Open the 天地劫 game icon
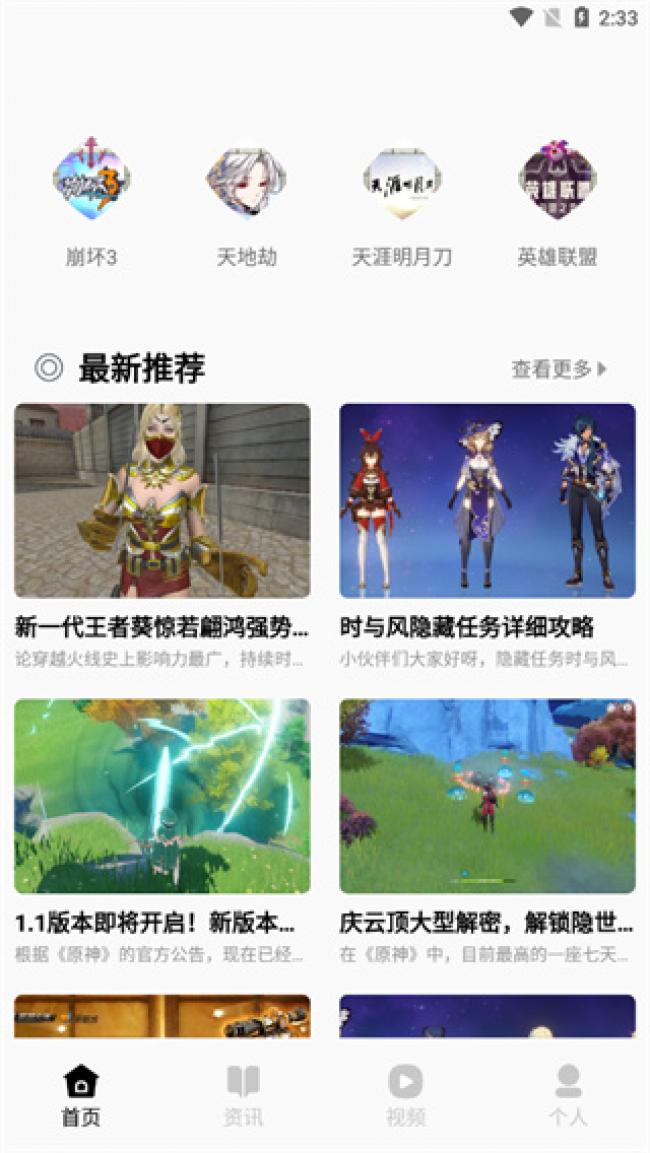The width and height of the screenshot is (650, 1153). tap(246, 183)
